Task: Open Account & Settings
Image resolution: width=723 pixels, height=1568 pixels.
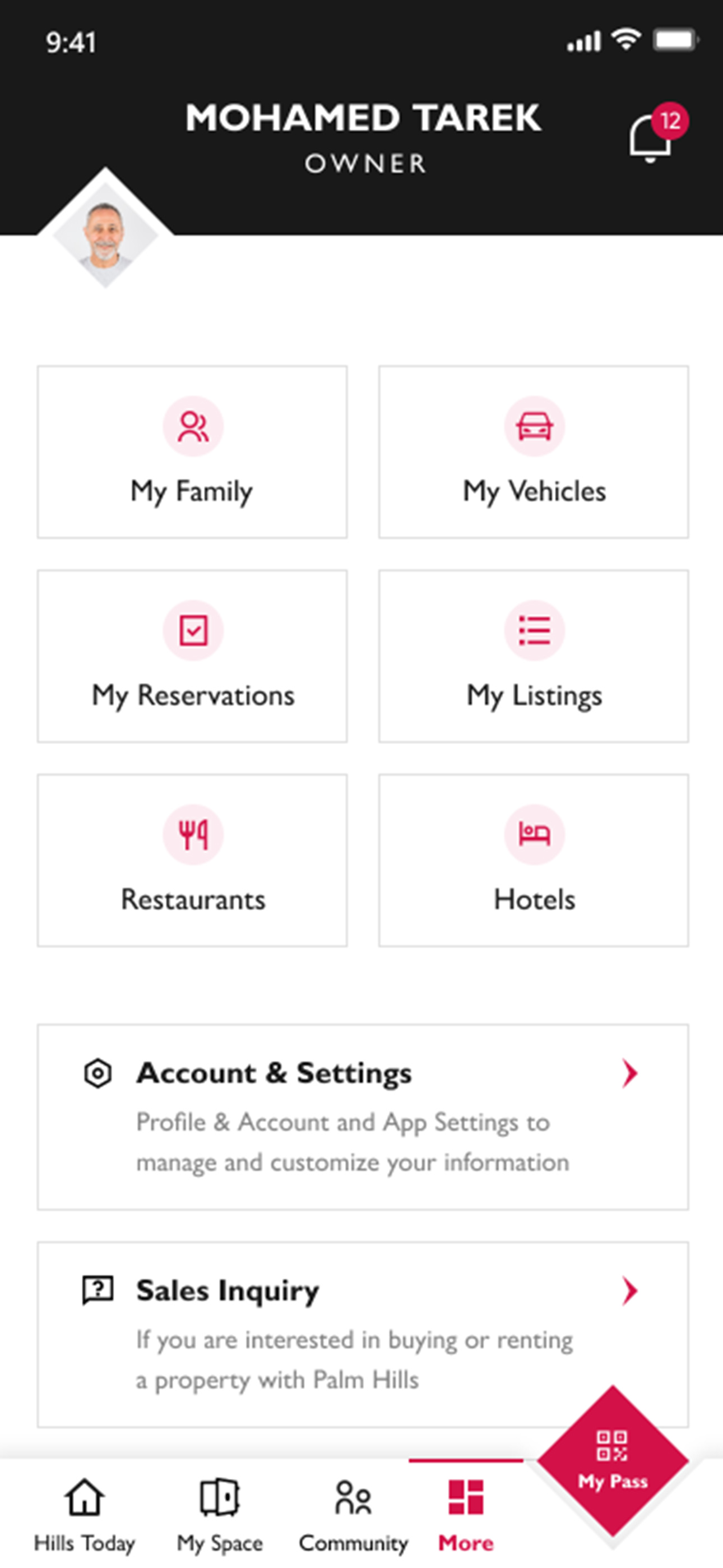Action: click(363, 1117)
